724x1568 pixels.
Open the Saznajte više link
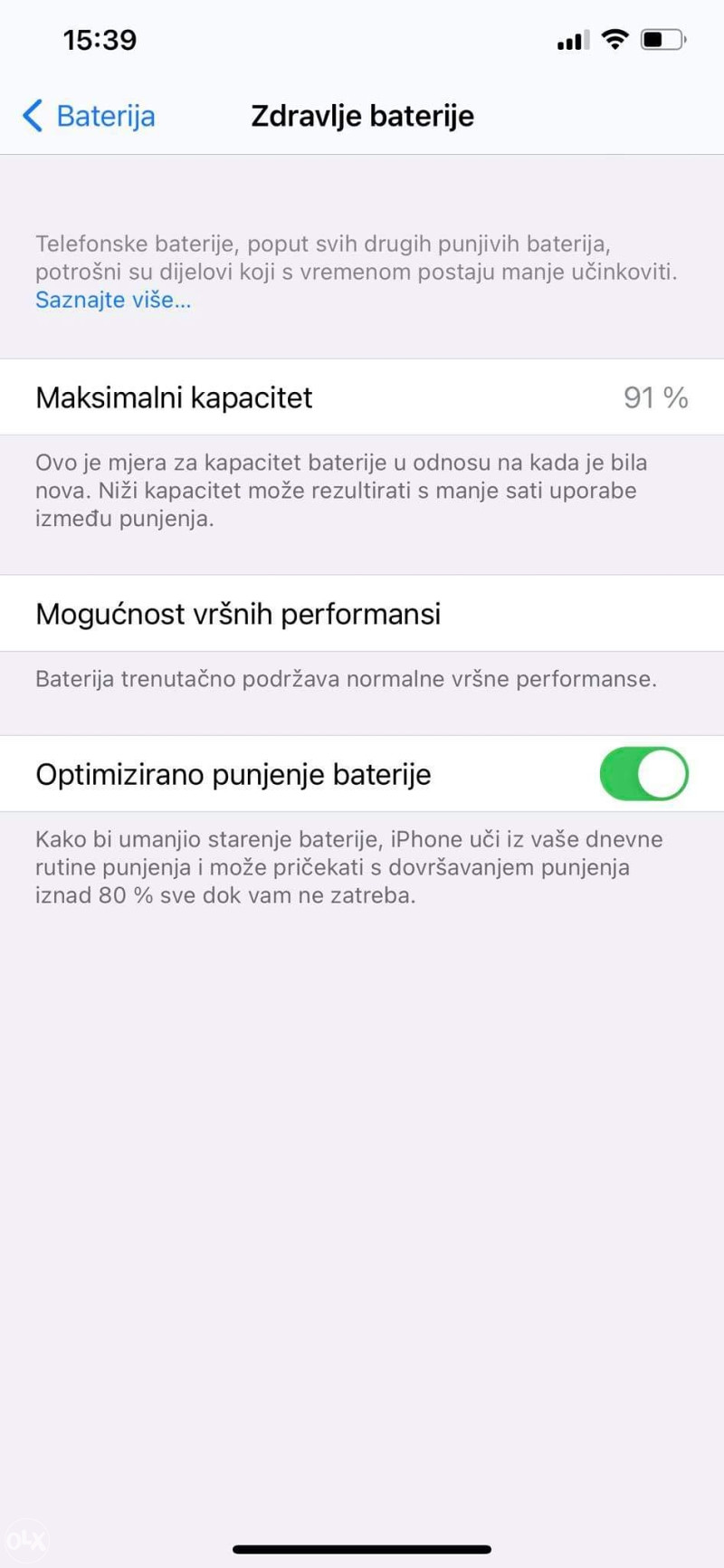tap(113, 300)
